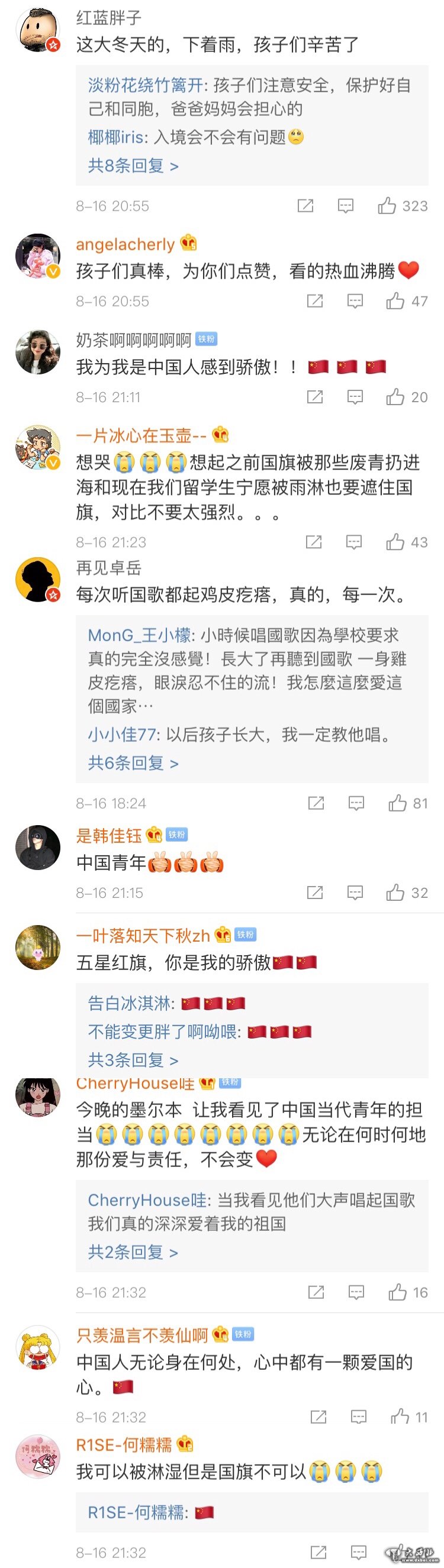
Task: Share 是韩佳钰's comment
Action: pyautogui.click(x=314, y=893)
